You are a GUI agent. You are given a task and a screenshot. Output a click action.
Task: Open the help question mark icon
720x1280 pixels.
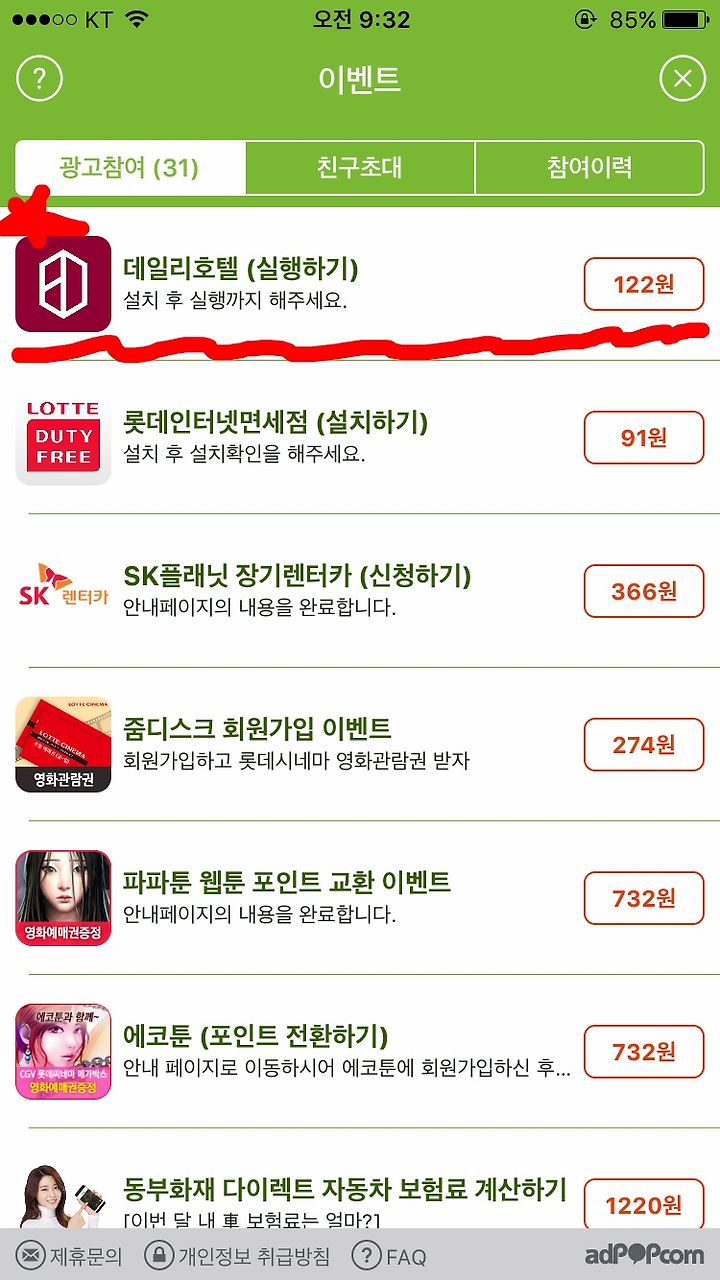(40, 79)
